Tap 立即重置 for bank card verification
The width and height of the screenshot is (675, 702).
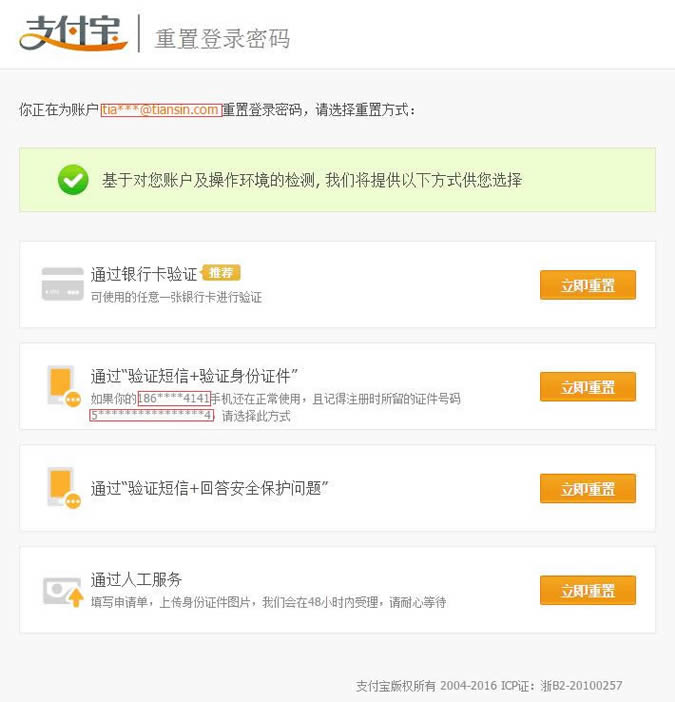(587, 285)
